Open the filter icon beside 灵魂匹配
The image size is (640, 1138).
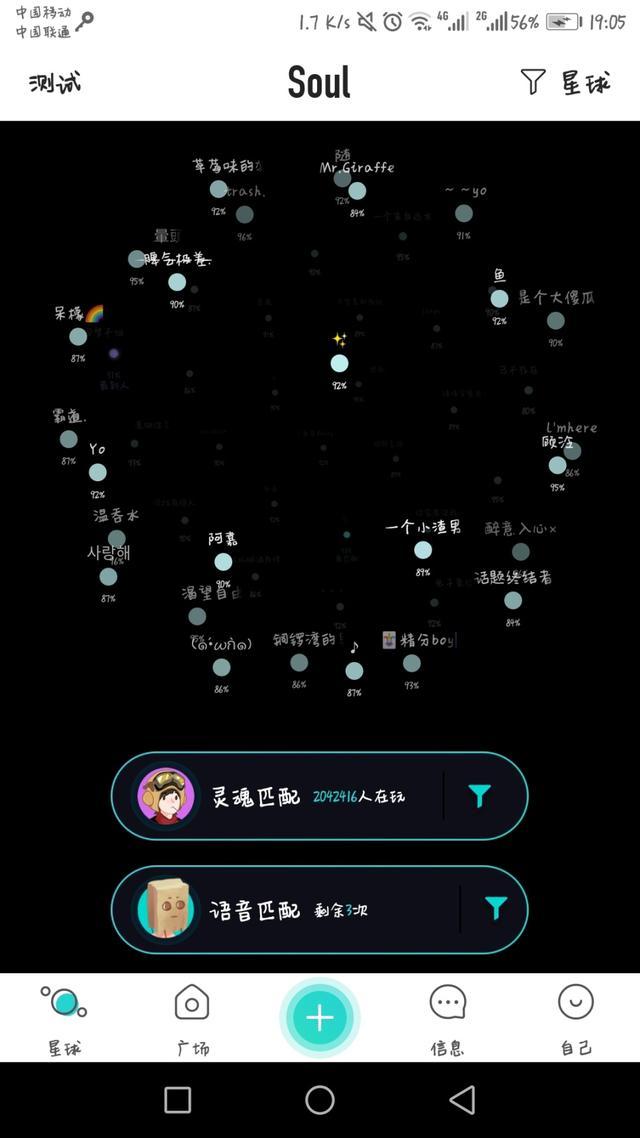click(480, 796)
